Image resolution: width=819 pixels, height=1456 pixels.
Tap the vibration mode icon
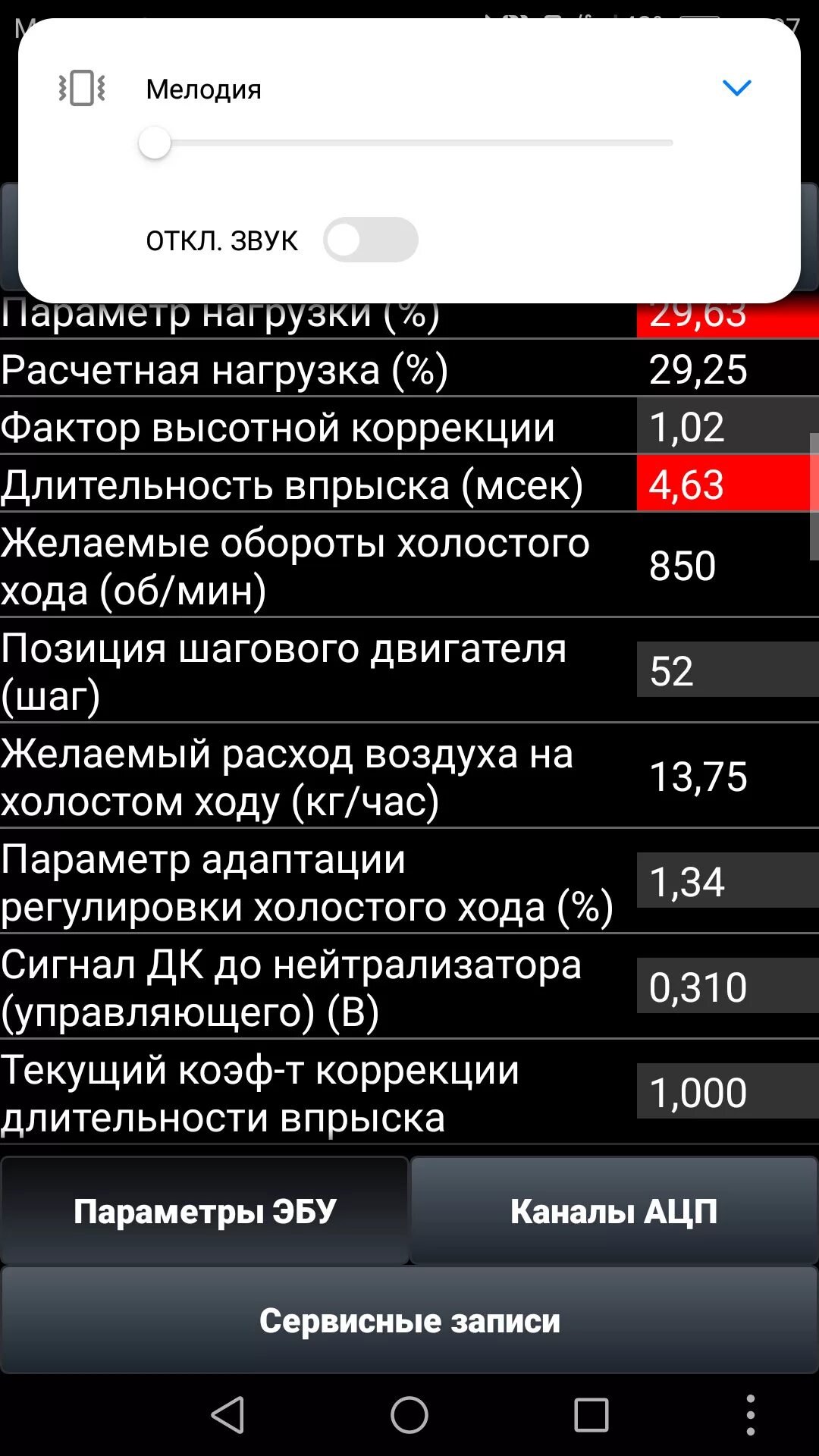point(82,89)
